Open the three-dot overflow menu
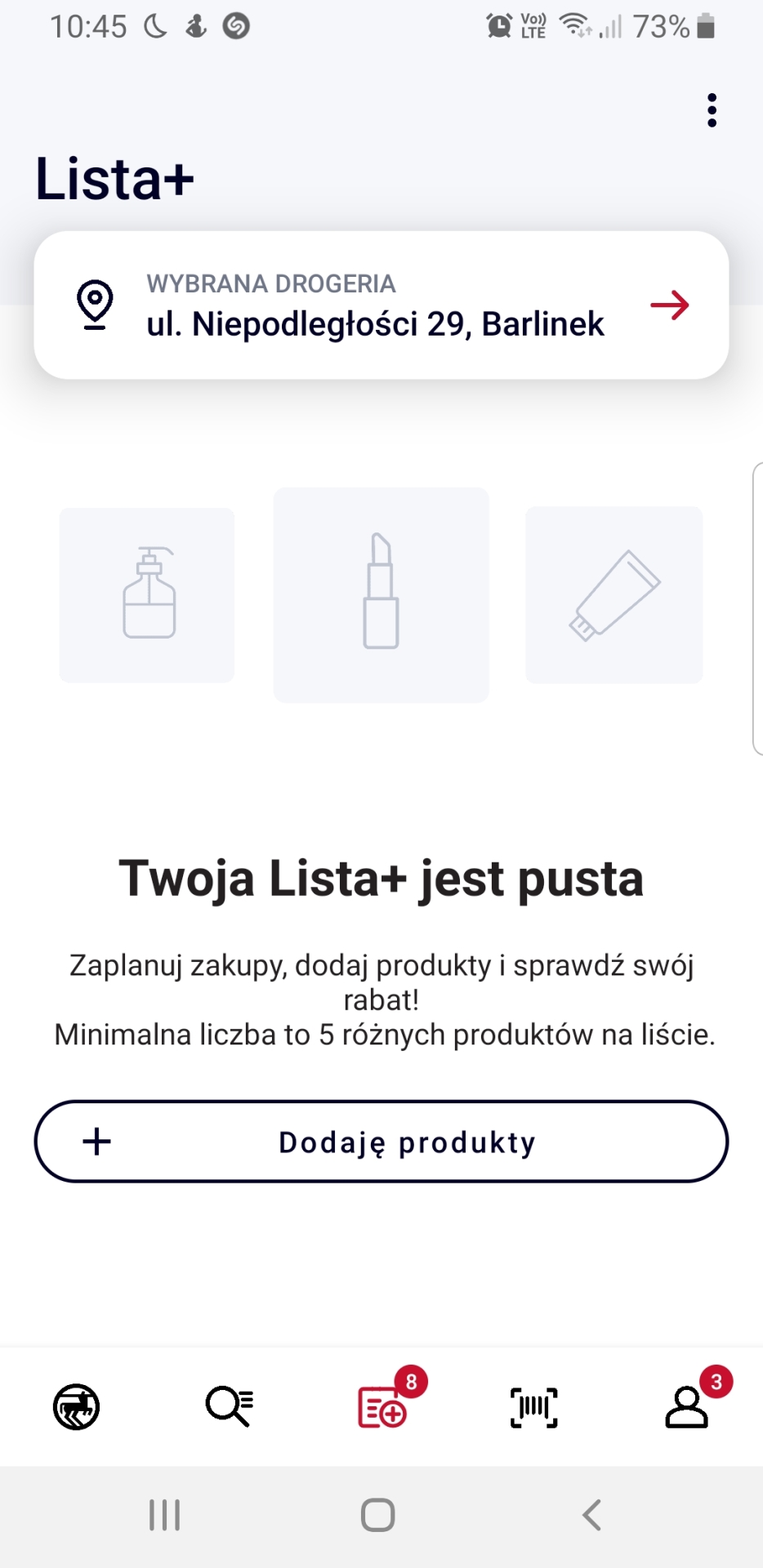 point(712,110)
